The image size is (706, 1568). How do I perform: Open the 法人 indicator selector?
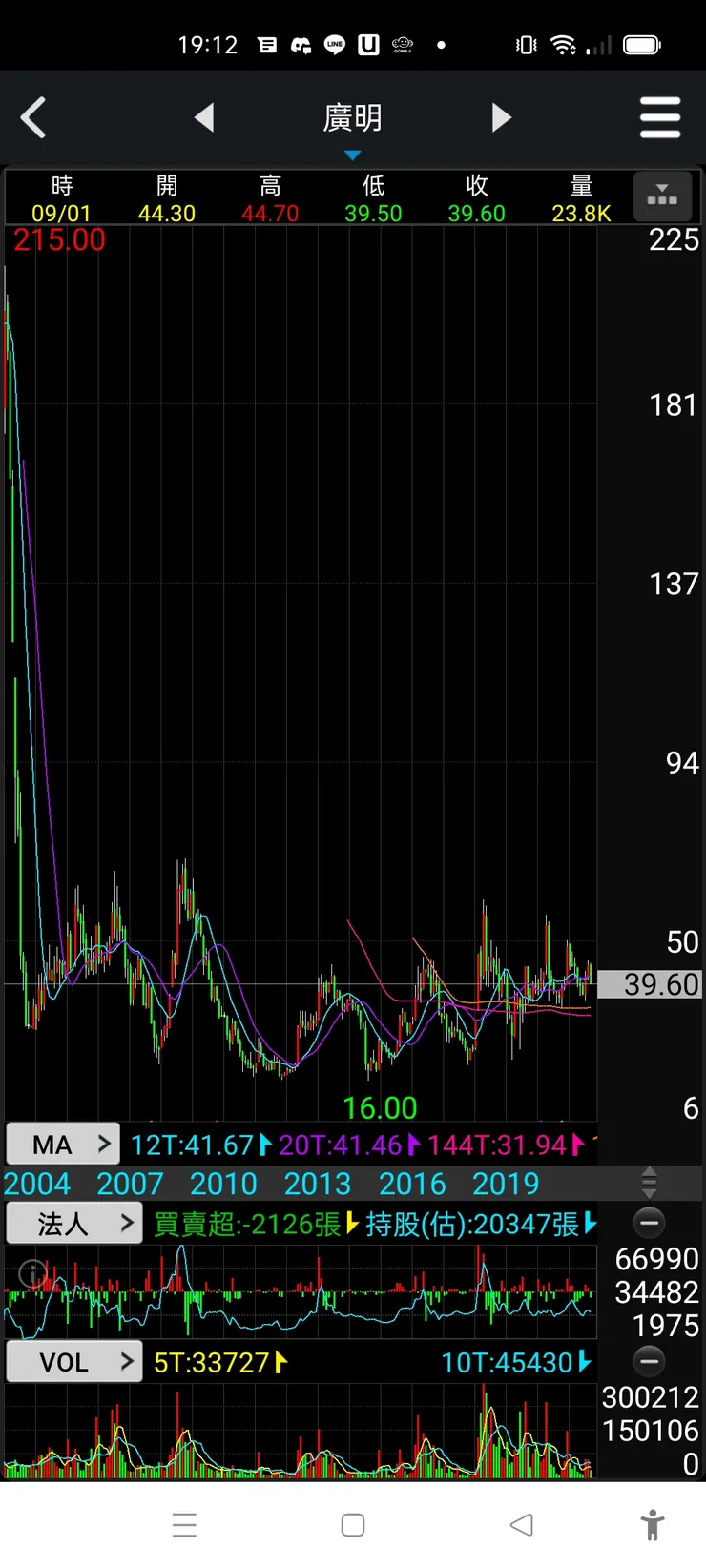[74, 1224]
